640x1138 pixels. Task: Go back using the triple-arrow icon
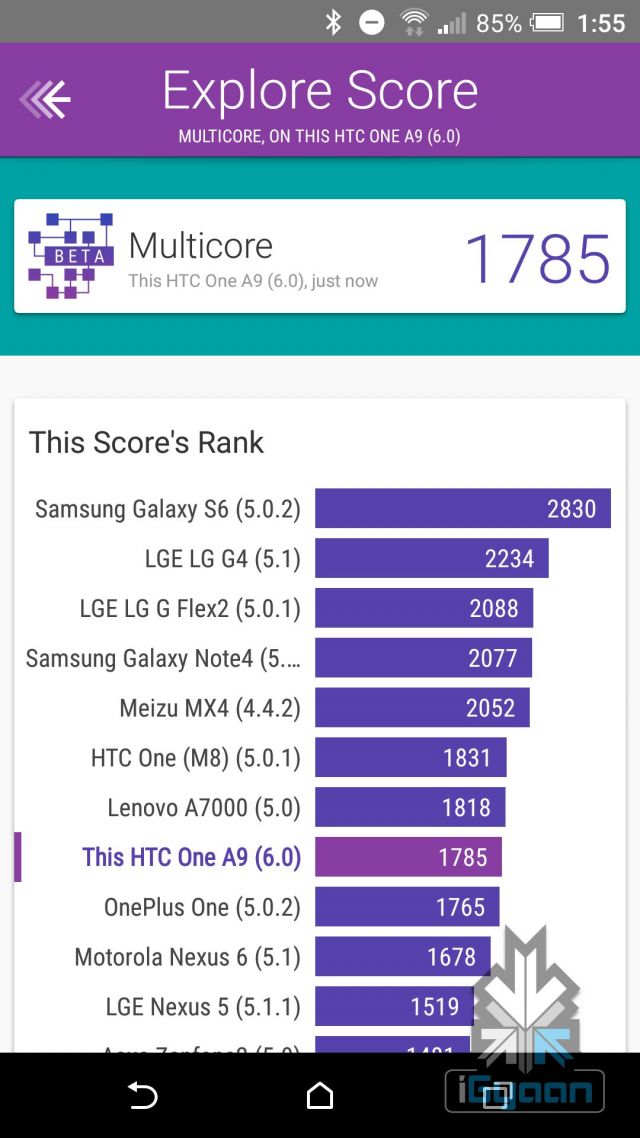[45, 99]
